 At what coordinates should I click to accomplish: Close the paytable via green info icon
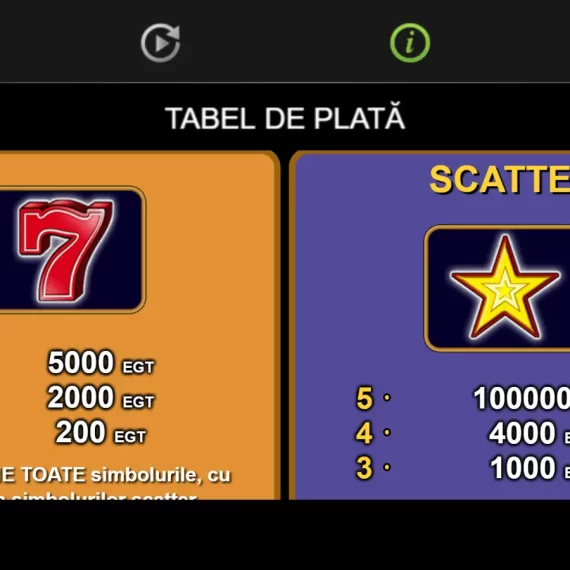[x=410, y=43]
